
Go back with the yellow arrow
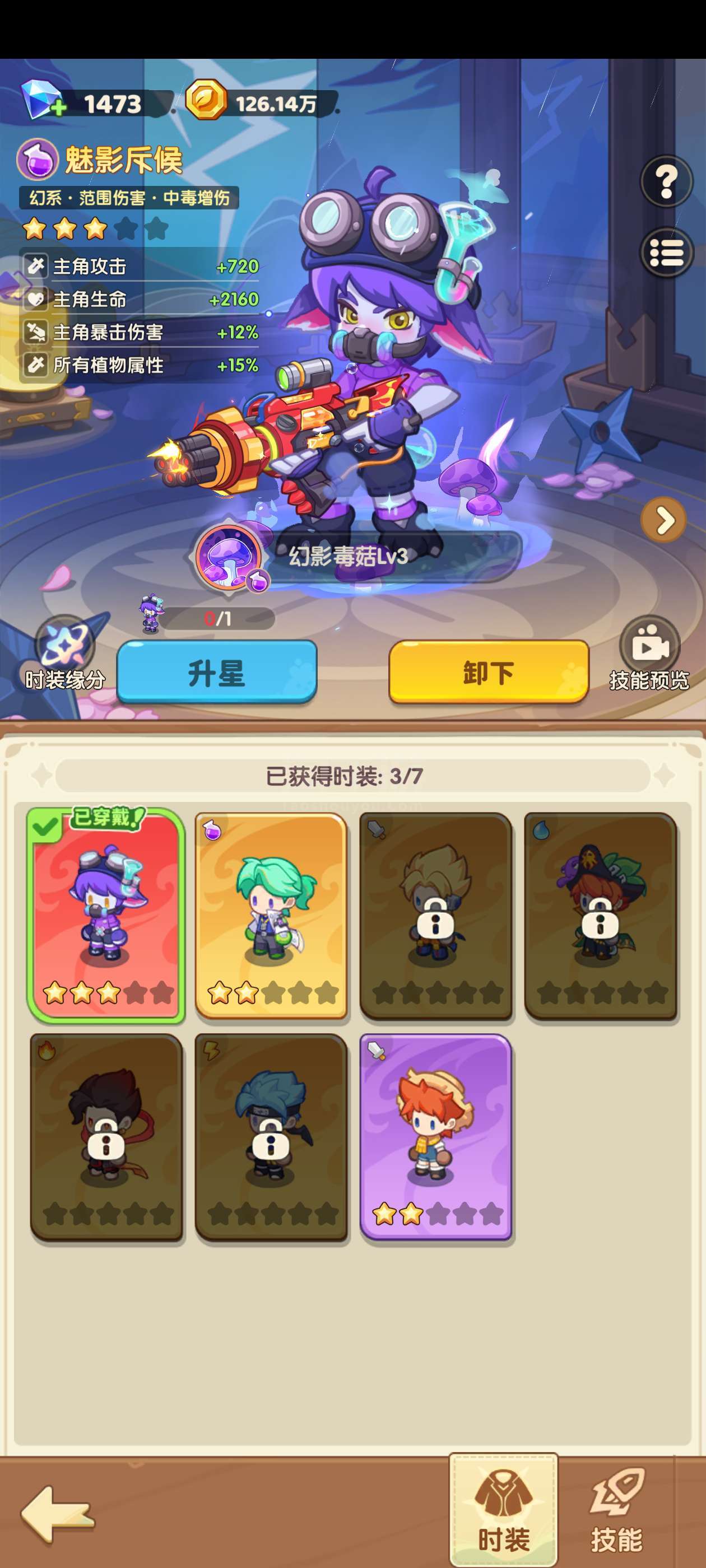57,1514
